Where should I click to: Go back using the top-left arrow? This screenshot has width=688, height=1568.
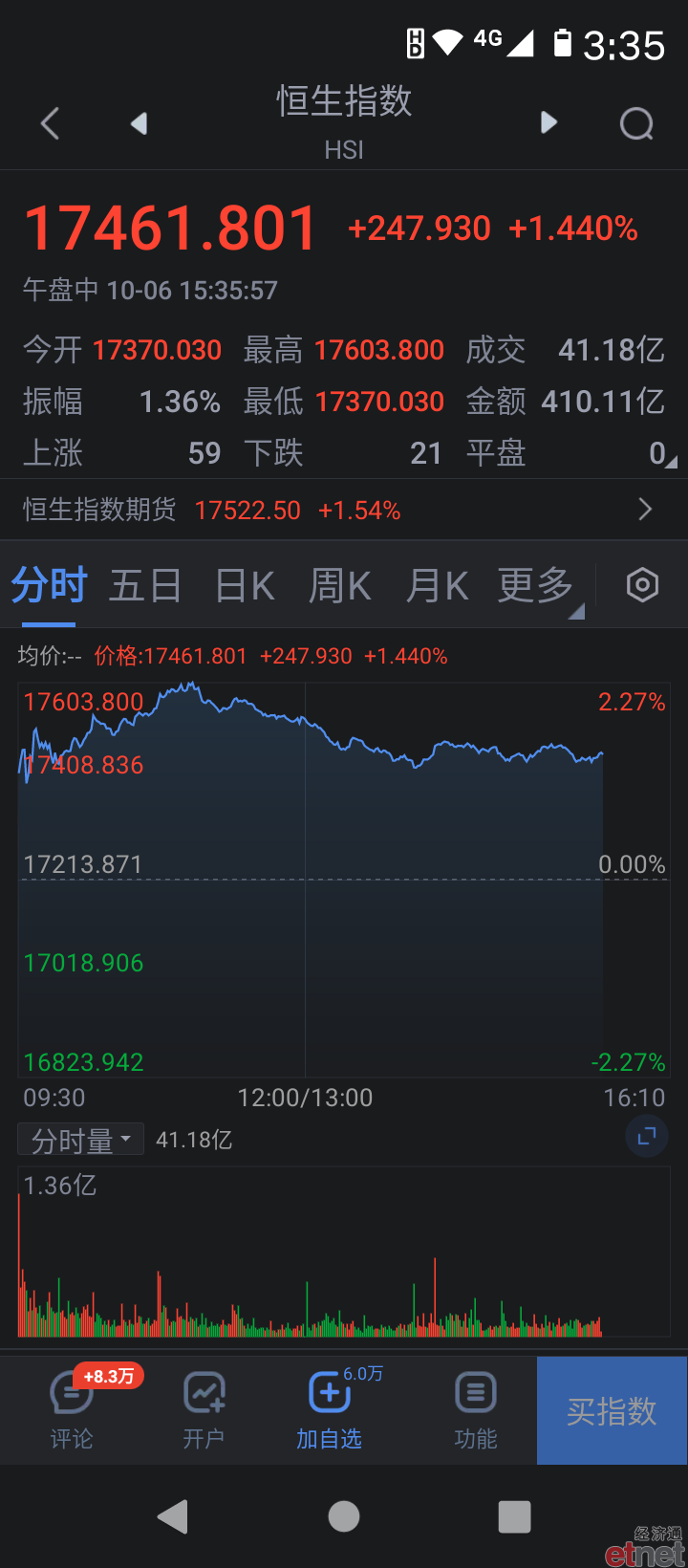[x=51, y=123]
